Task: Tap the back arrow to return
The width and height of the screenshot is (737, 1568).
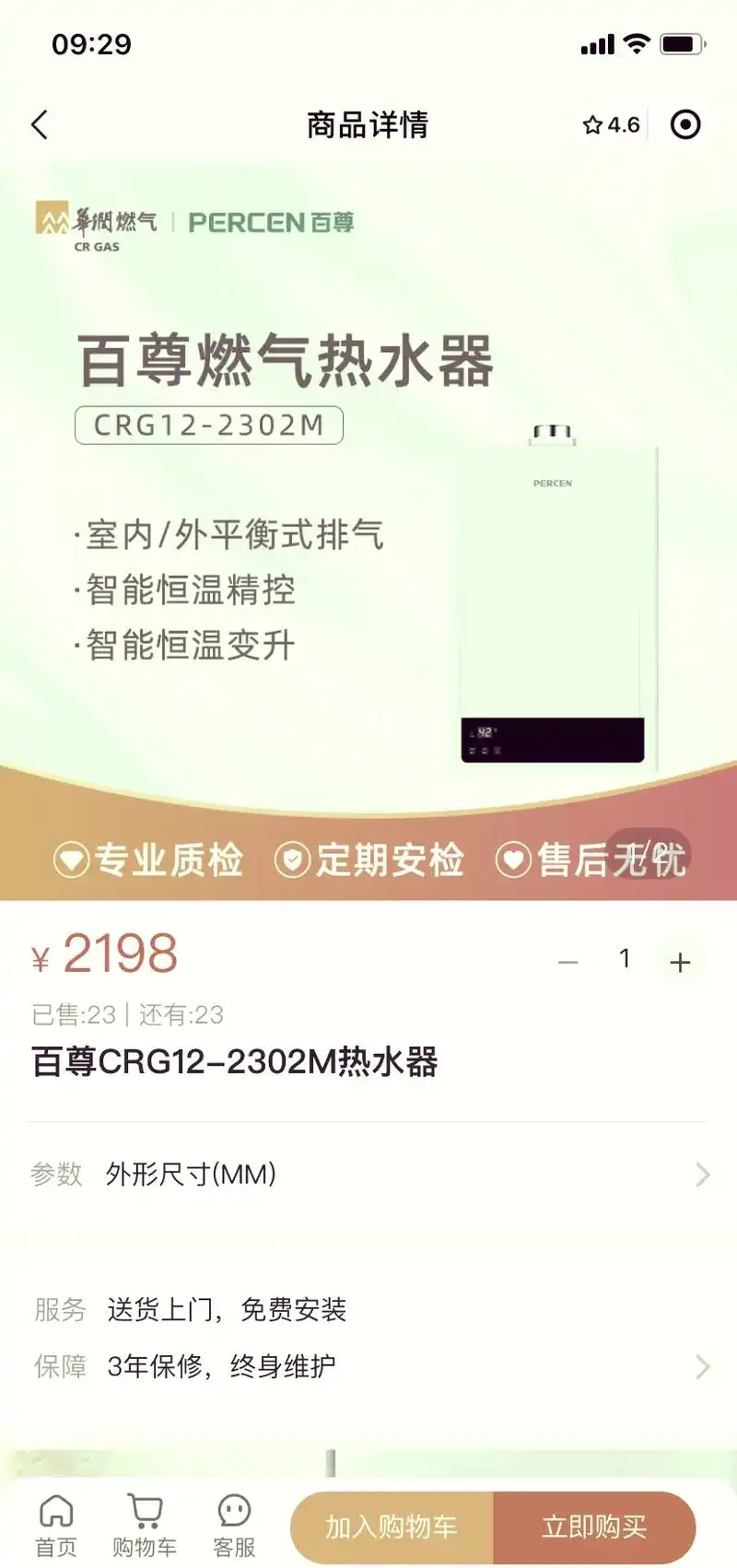Action: tap(39, 123)
